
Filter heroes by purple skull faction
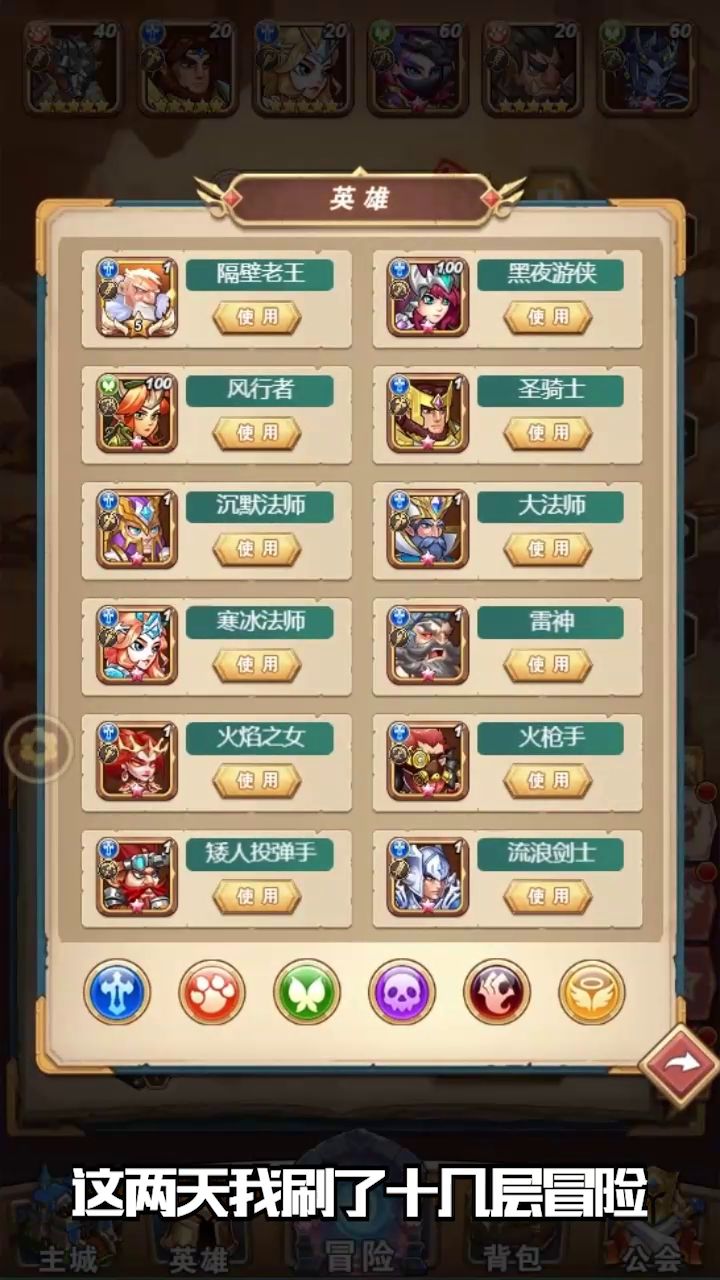coord(402,992)
